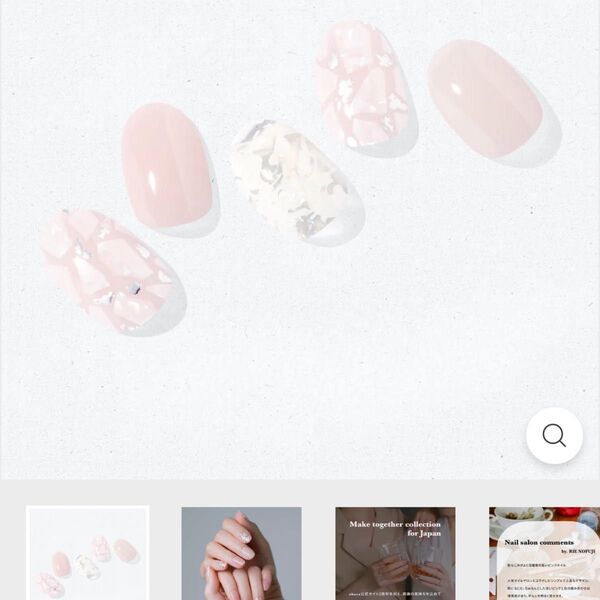Open the Nail salon comments thumbnail
The height and width of the screenshot is (600, 600).
[x=544, y=553]
